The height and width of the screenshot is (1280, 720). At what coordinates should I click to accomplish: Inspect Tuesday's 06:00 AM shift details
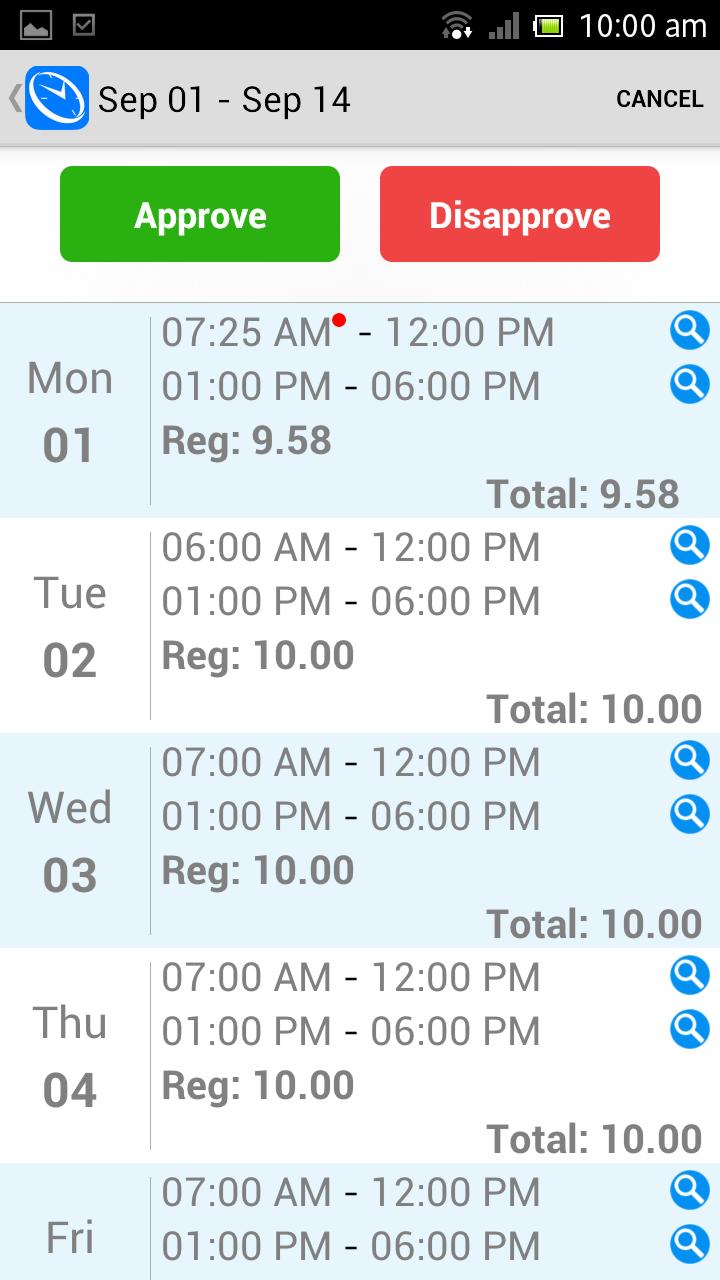tap(689, 544)
